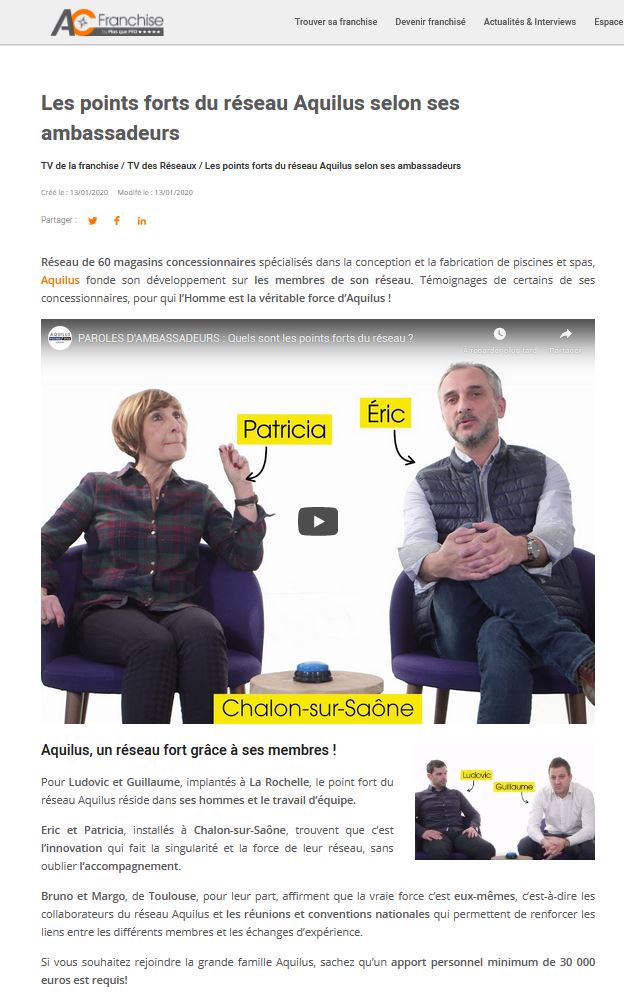Open the orange Aquilus link

pyautogui.click(x=61, y=280)
